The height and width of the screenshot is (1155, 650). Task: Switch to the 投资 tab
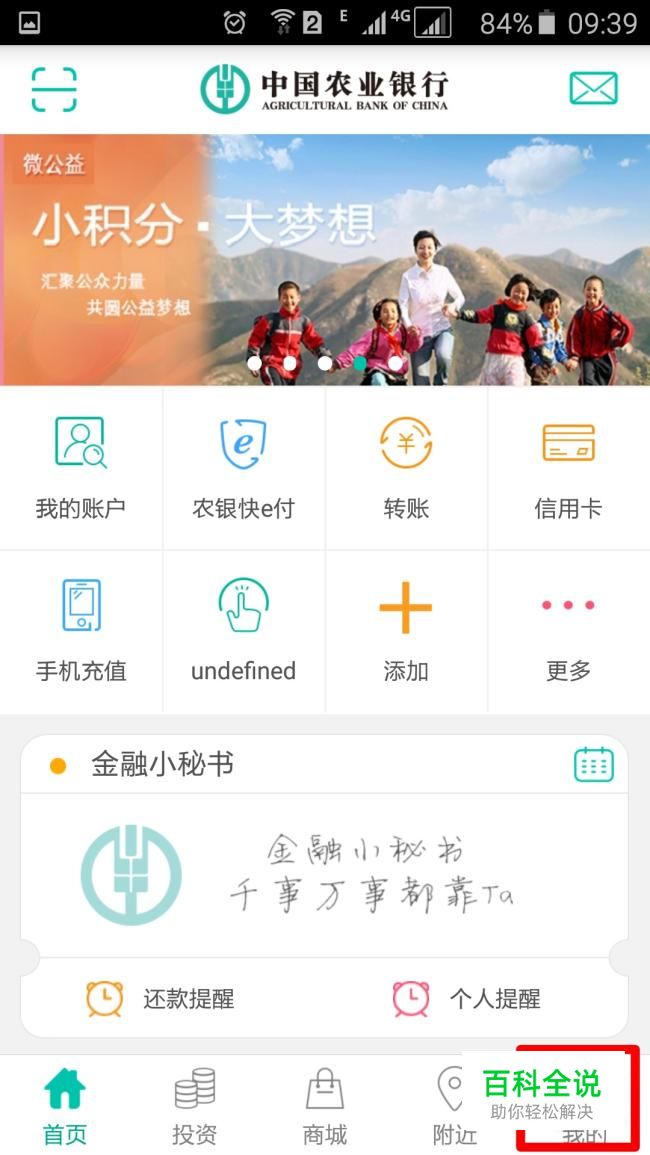195,1105
